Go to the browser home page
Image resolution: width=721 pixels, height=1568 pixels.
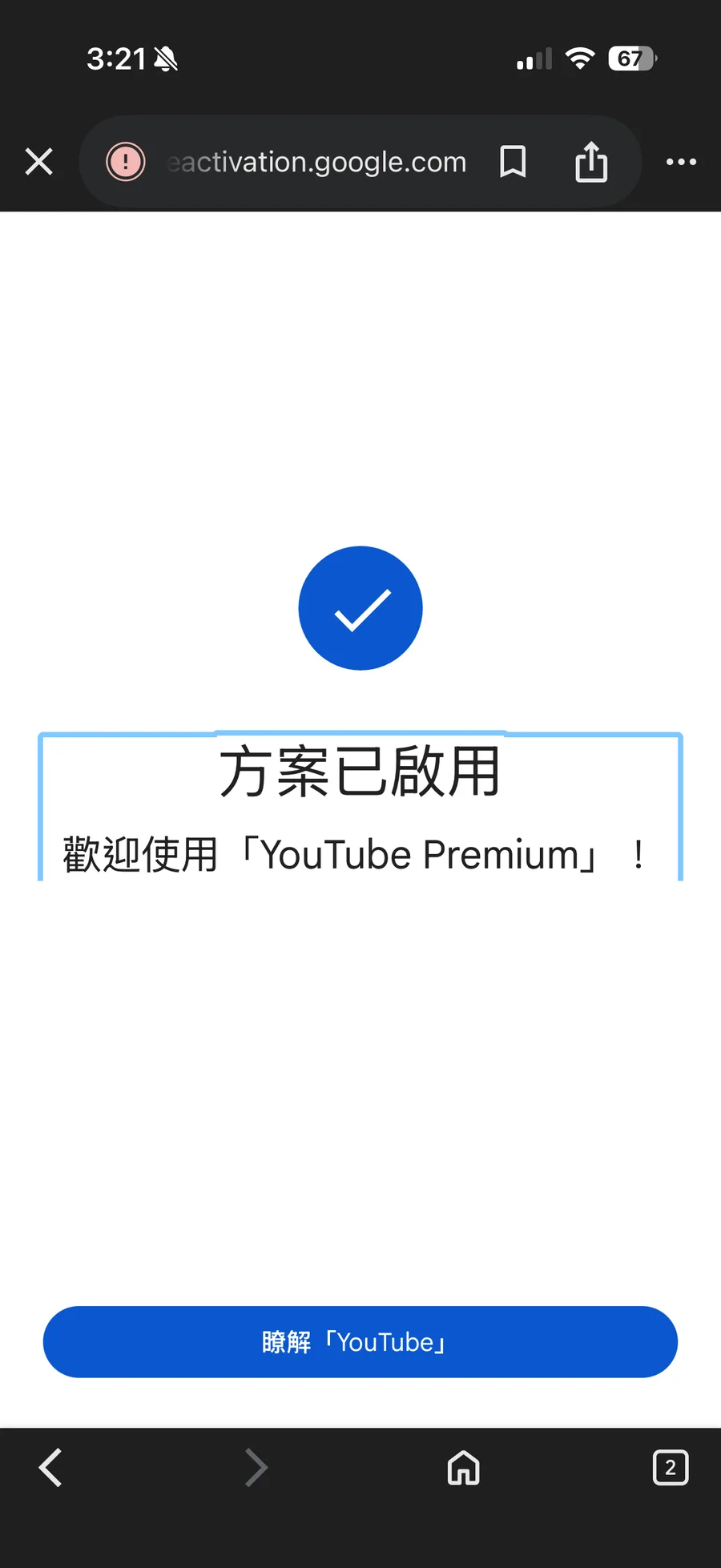point(463,1468)
